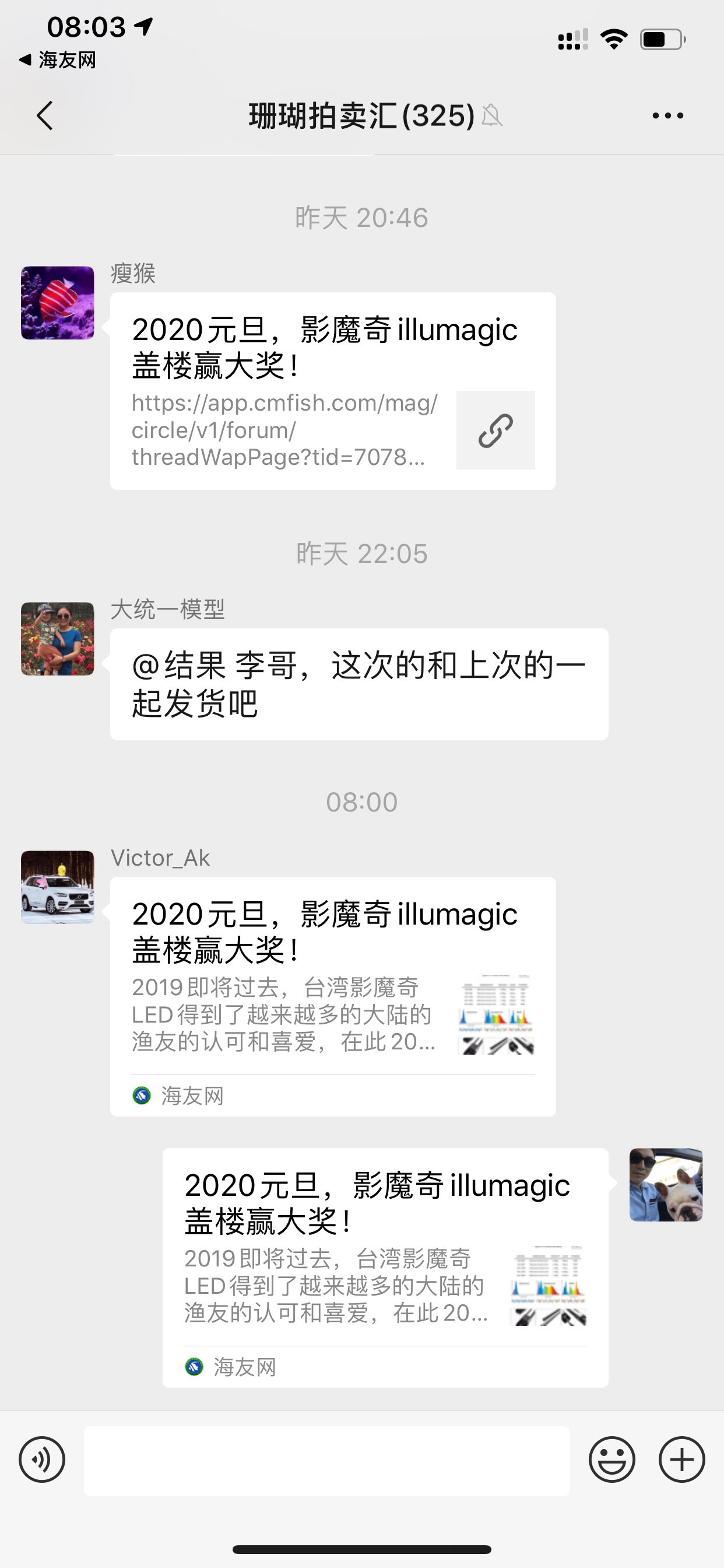Open Victor_Ak's shared 海友网 article card
The image size is (724, 1568).
pos(333,996)
